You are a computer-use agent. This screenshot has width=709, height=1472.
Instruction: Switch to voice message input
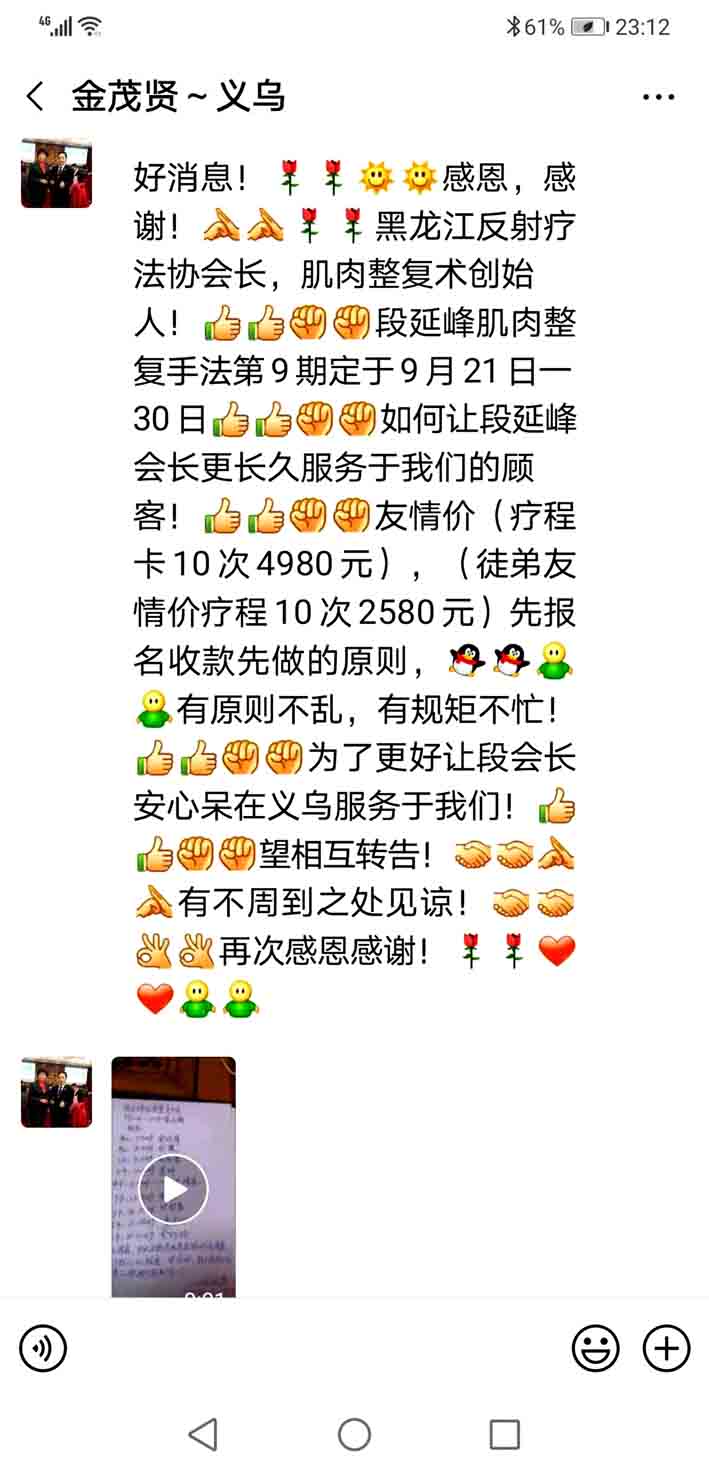coord(43,1349)
